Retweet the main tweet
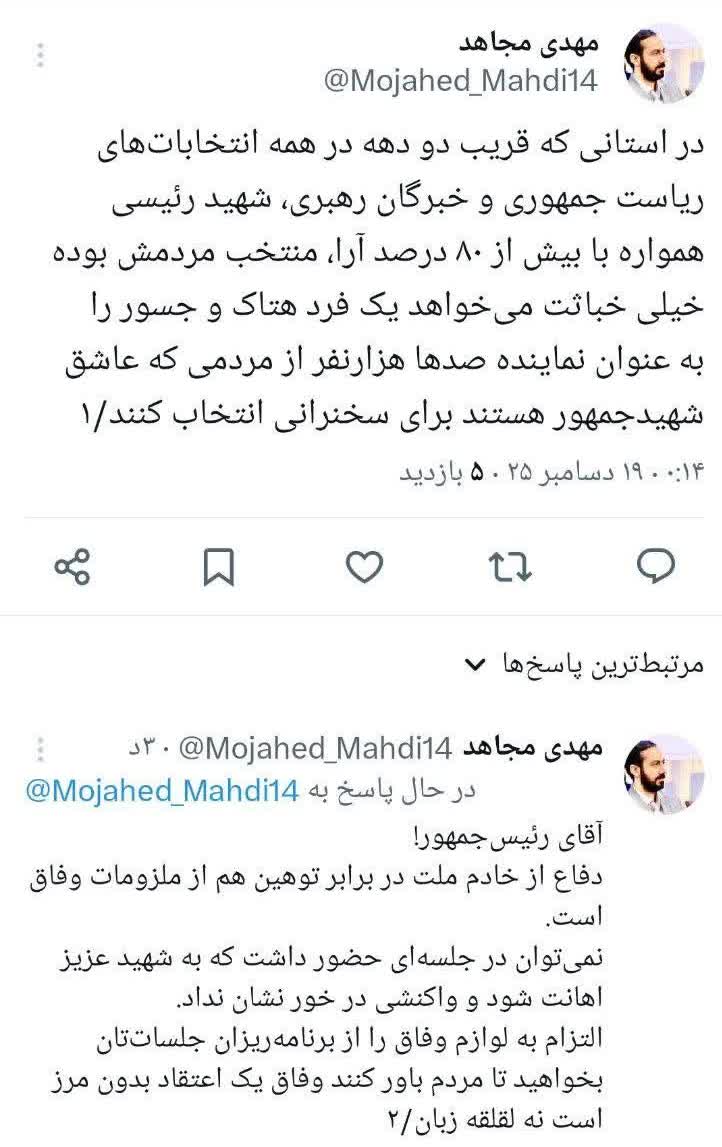This screenshot has width=722, height=1147. tap(510, 567)
